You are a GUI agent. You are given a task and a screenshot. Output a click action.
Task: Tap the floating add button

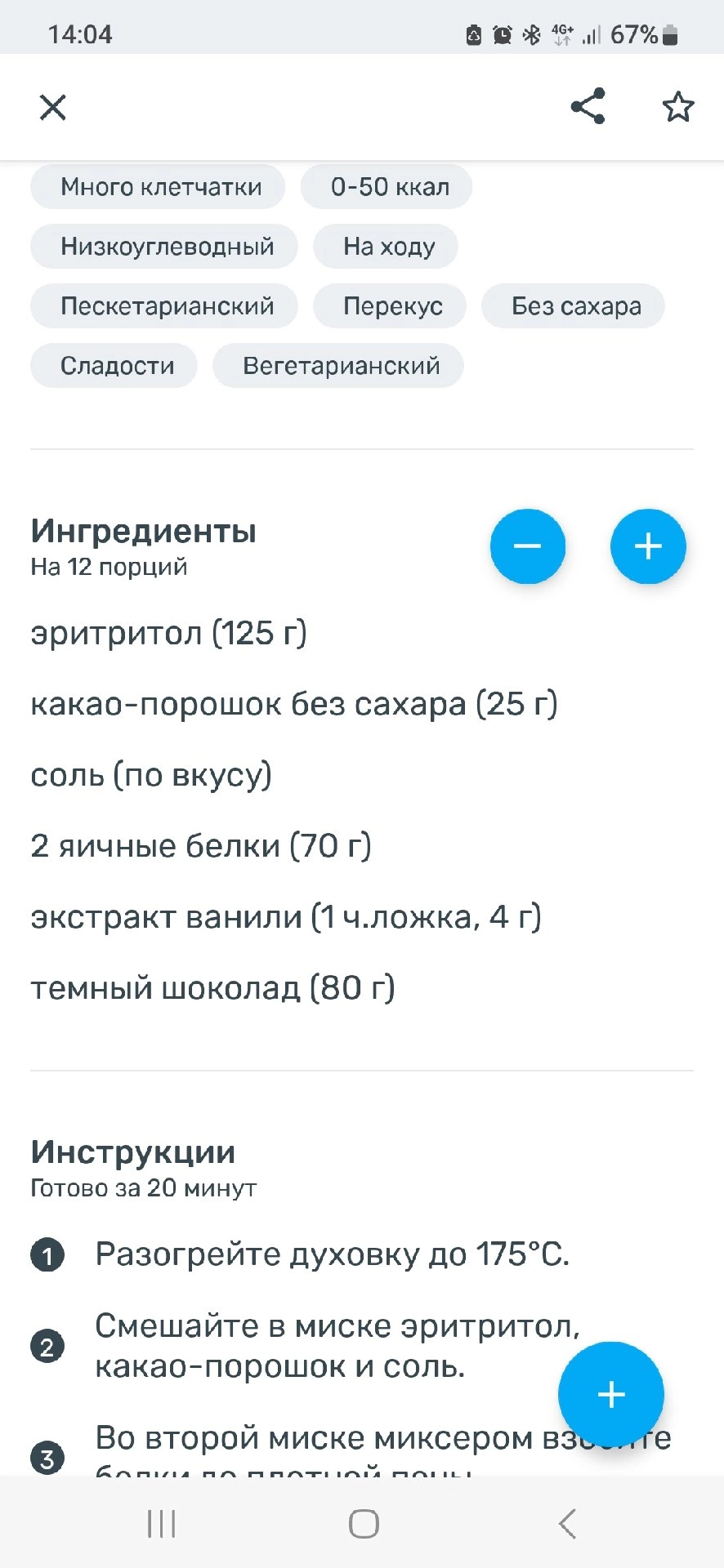[611, 1395]
